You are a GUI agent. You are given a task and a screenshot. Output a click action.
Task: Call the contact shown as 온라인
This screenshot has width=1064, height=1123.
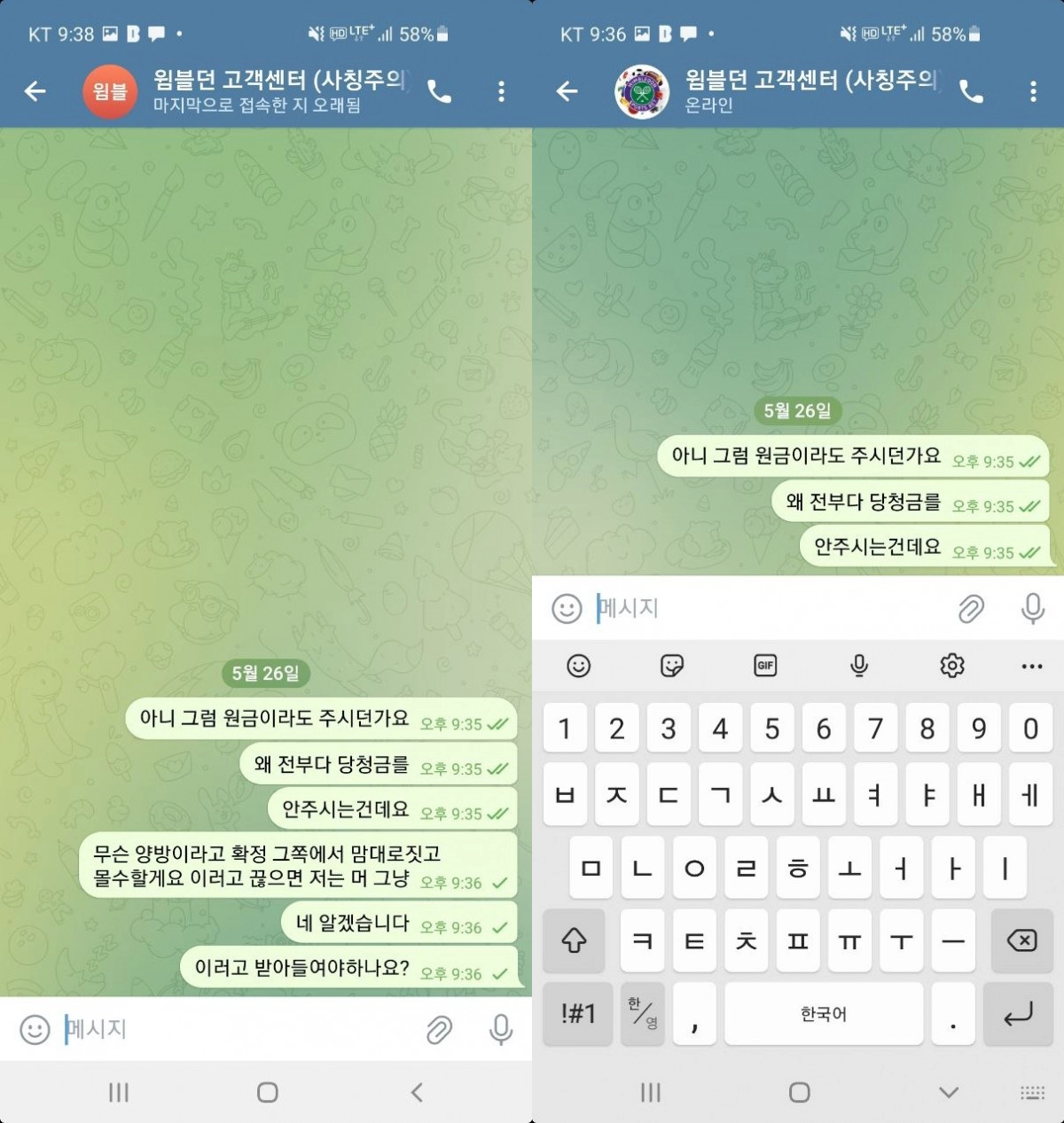972,91
